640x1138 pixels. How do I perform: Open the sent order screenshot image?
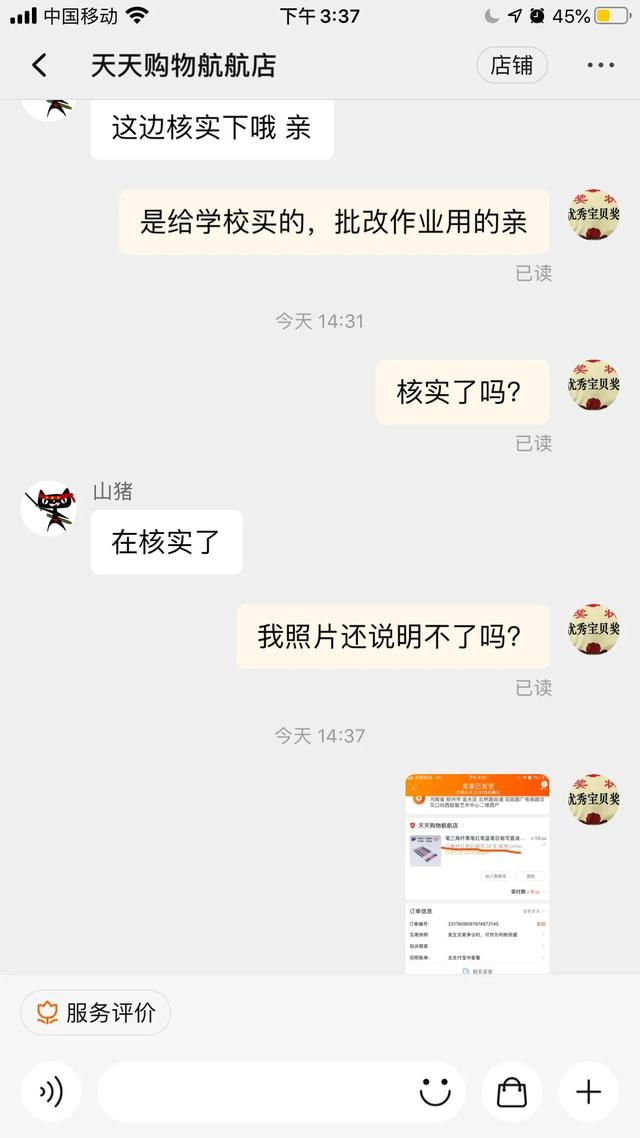477,872
